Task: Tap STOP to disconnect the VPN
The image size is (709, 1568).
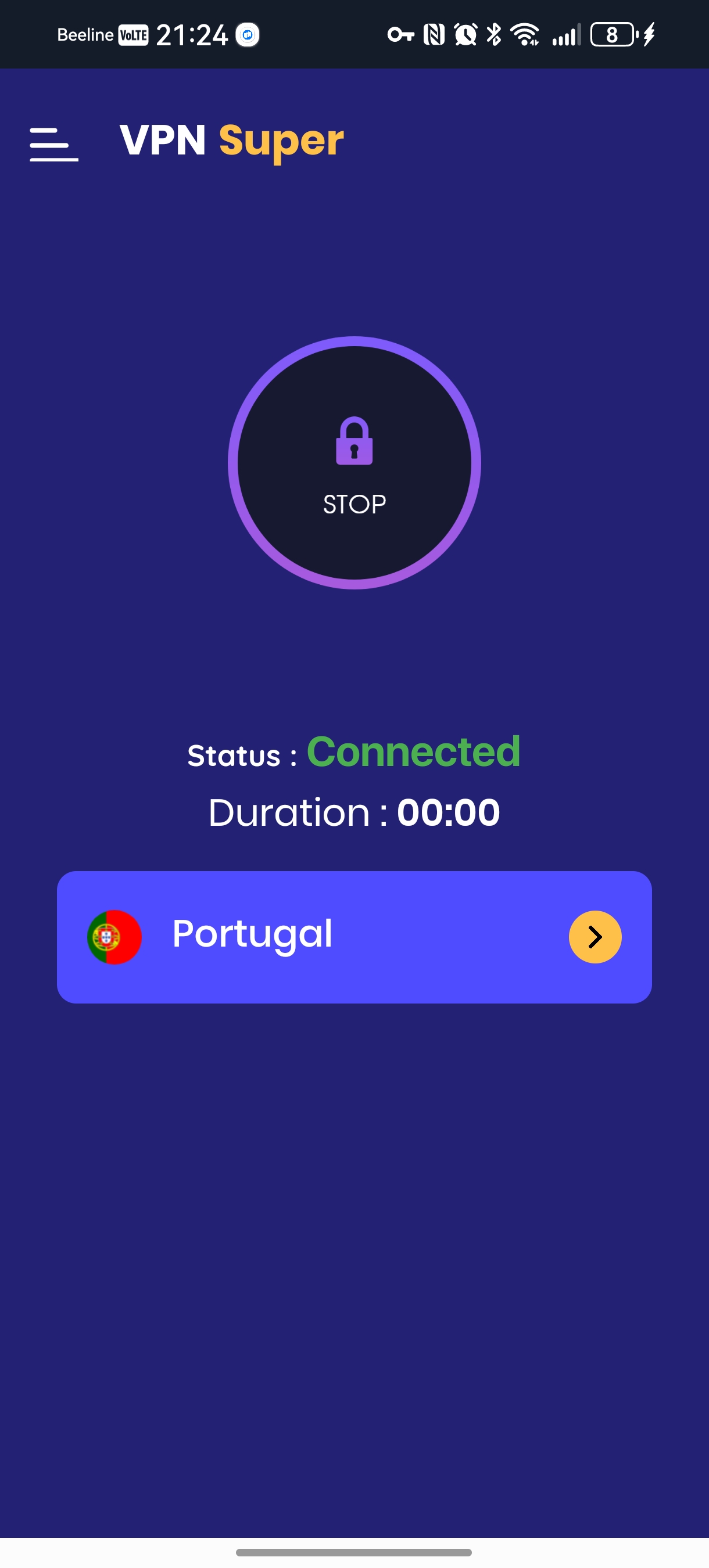Action: click(x=354, y=463)
